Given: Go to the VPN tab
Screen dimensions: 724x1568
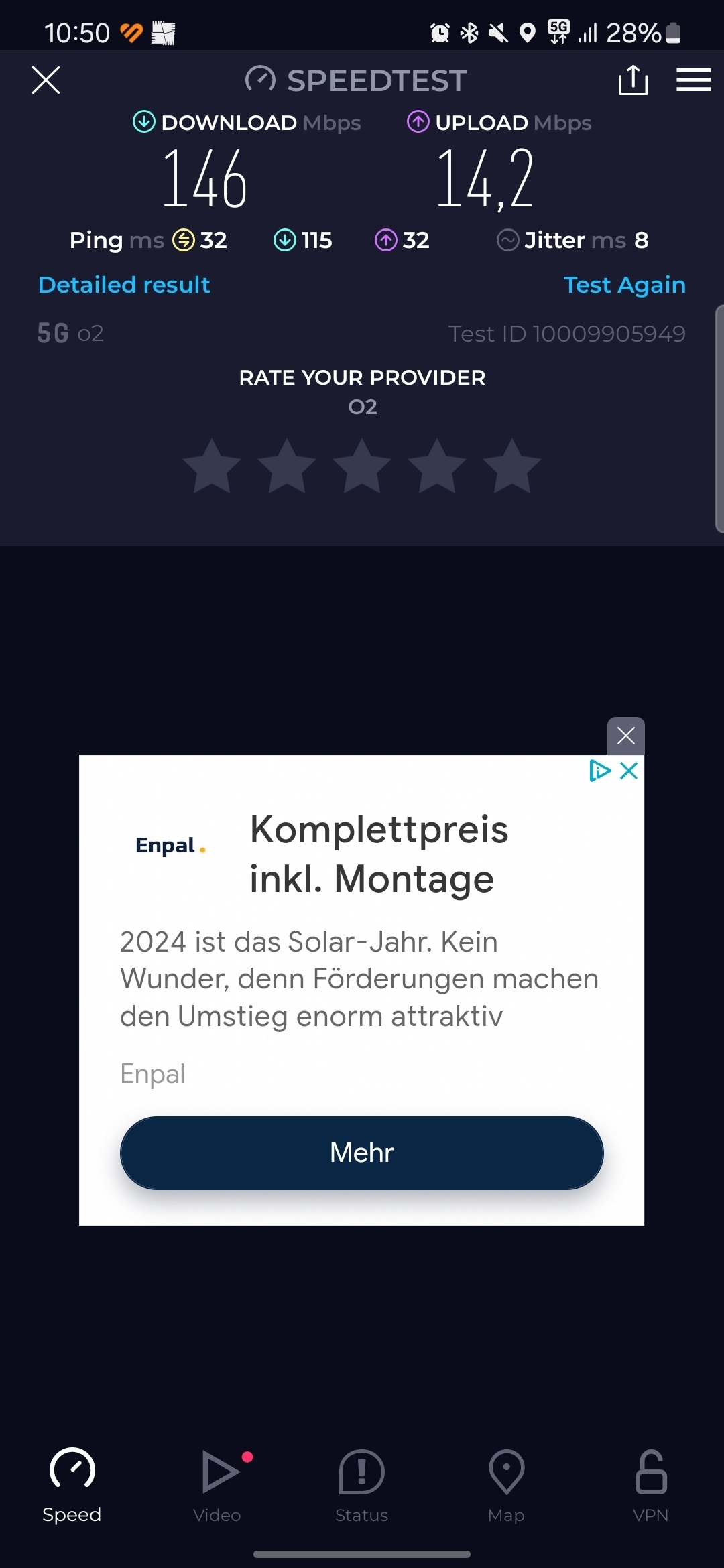Looking at the screenshot, I should pyautogui.click(x=651, y=1485).
